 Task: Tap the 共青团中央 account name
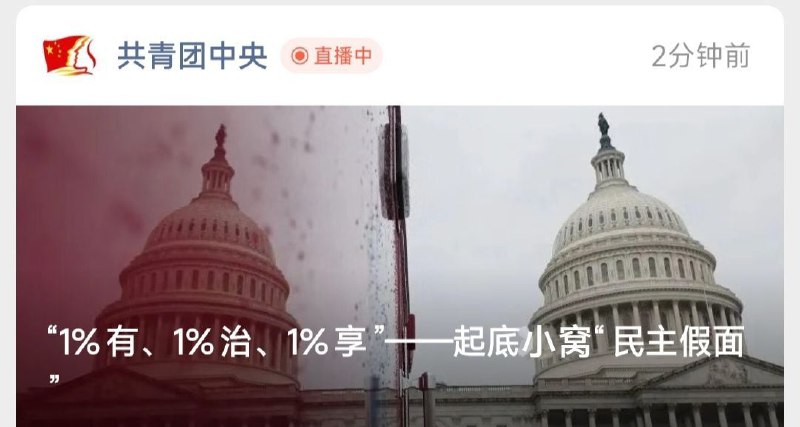click(192, 56)
